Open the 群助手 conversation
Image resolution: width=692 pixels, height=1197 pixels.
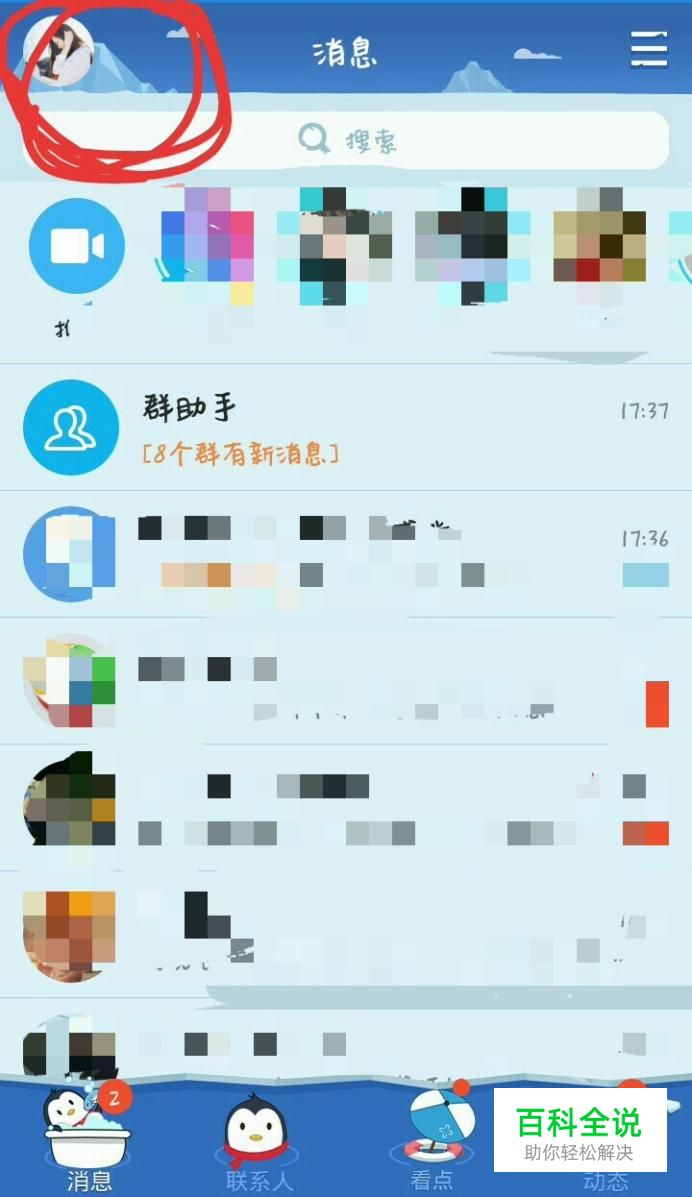pyautogui.click(x=346, y=427)
